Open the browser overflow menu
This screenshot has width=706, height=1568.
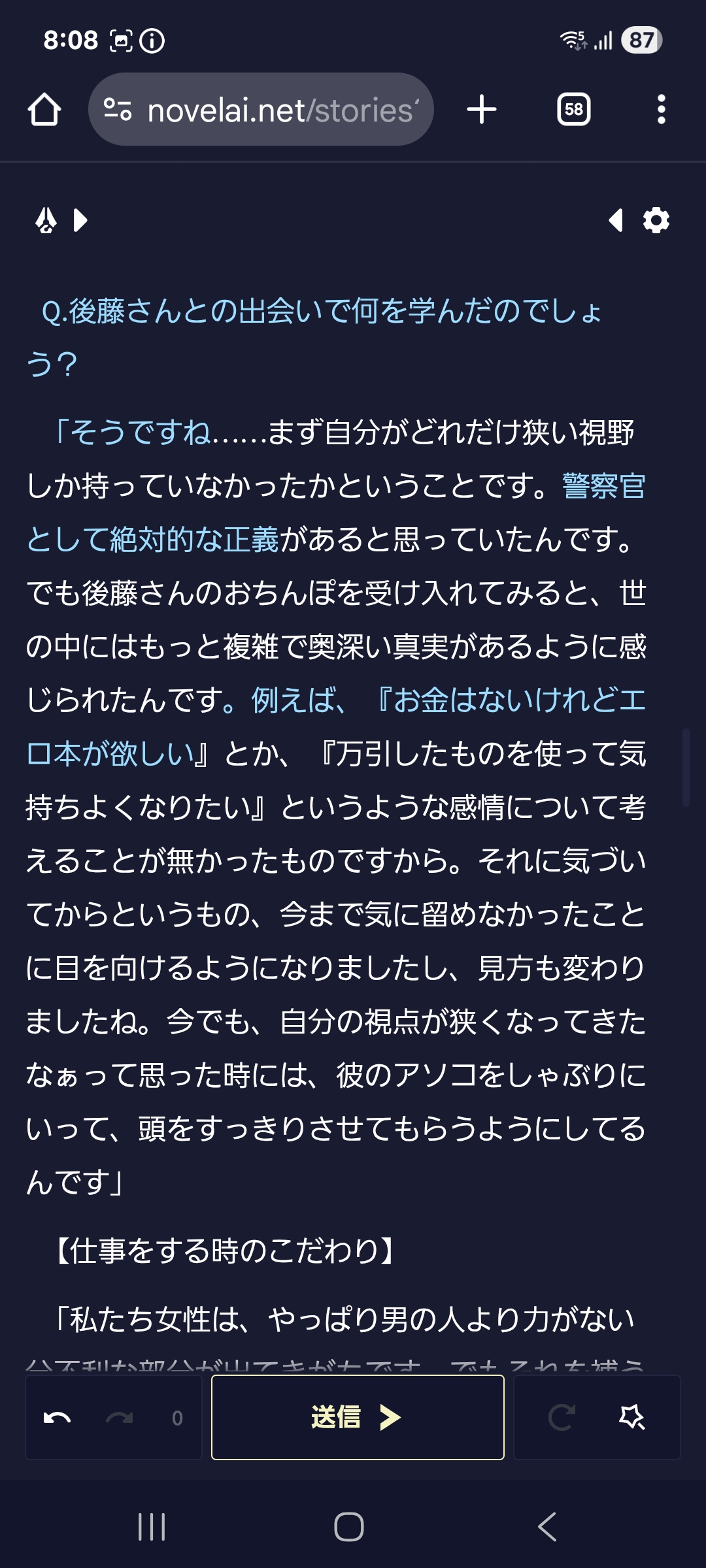pyautogui.click(x=661, y=109)
